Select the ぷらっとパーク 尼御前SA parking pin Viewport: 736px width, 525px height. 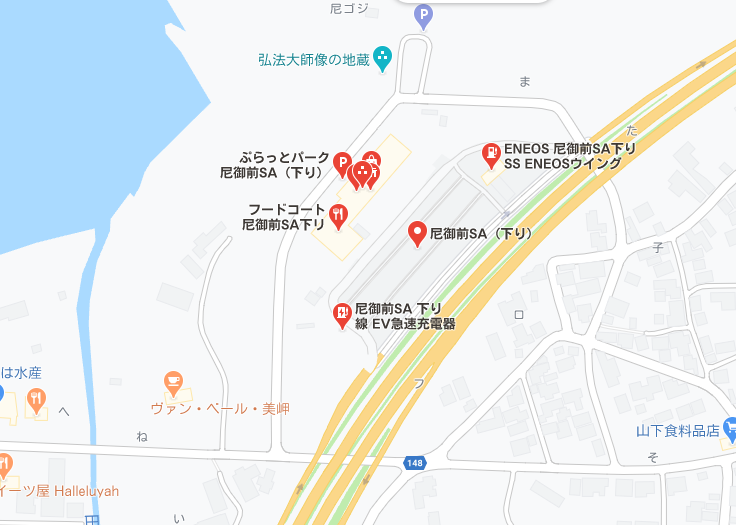341,162
